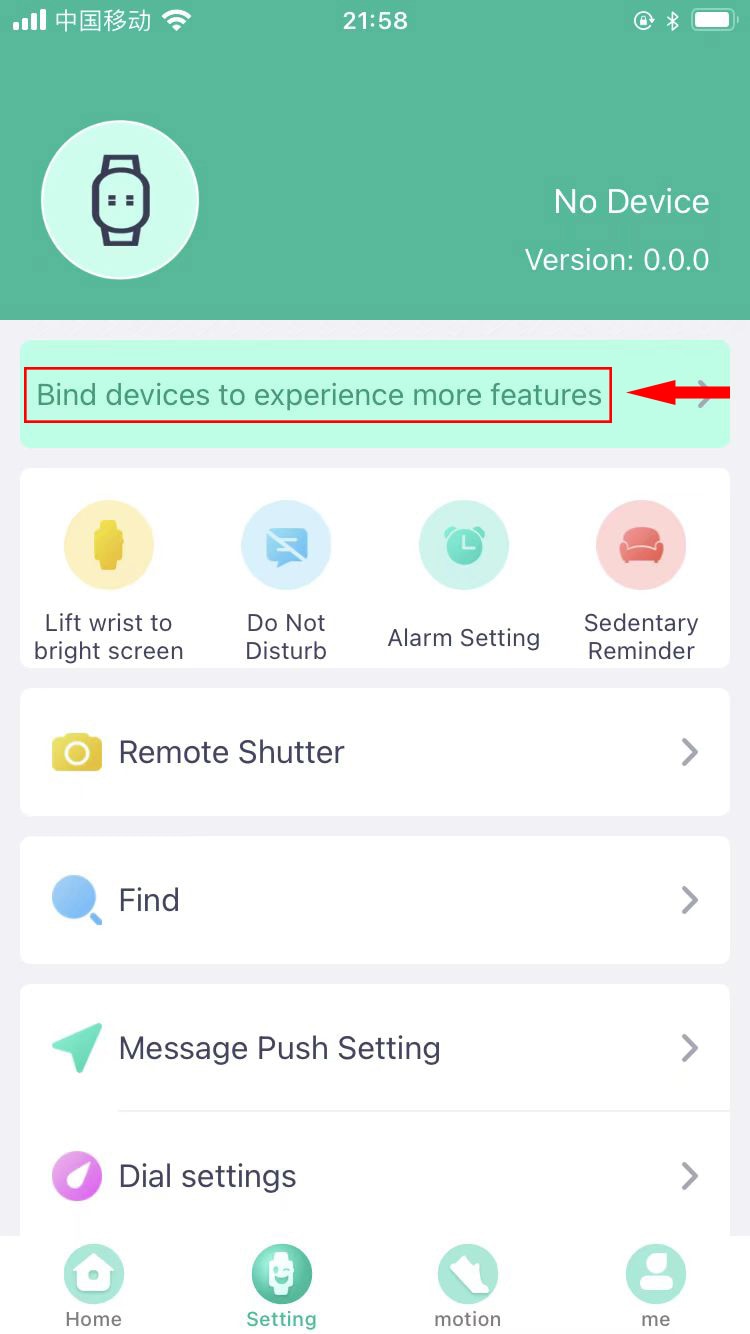Tap the watch device avatar
Image resolution: width=750 pixels, height=1334 pixels.
pyautogui.click(x=120, y=200)
